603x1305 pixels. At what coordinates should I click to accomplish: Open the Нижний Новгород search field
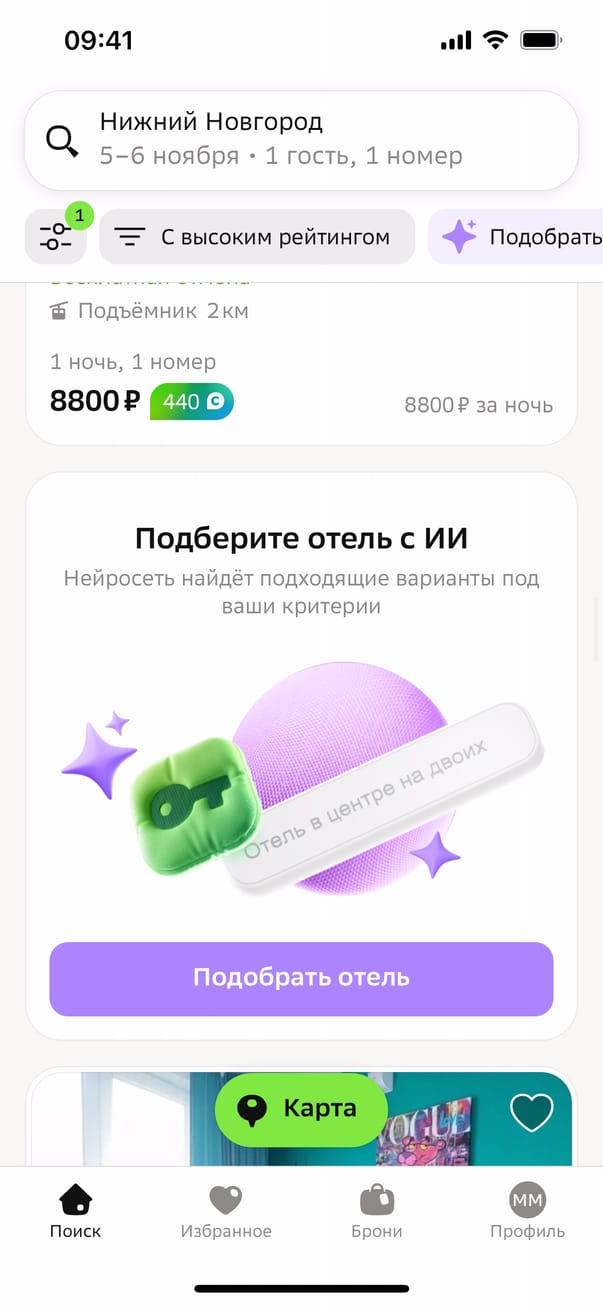[300, 140]
